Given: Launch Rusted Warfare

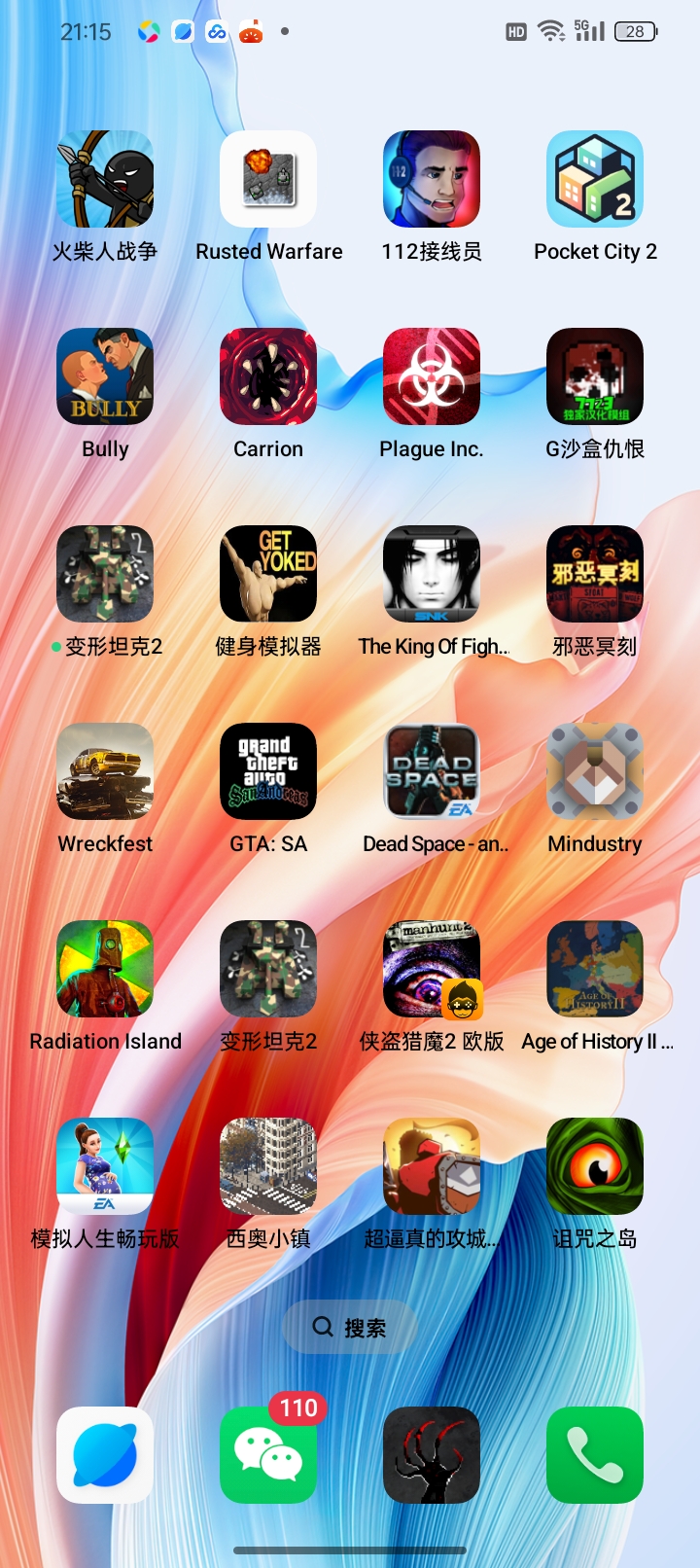Looking at the screenshot, I should pyautogui.click(x=268, y=179).
